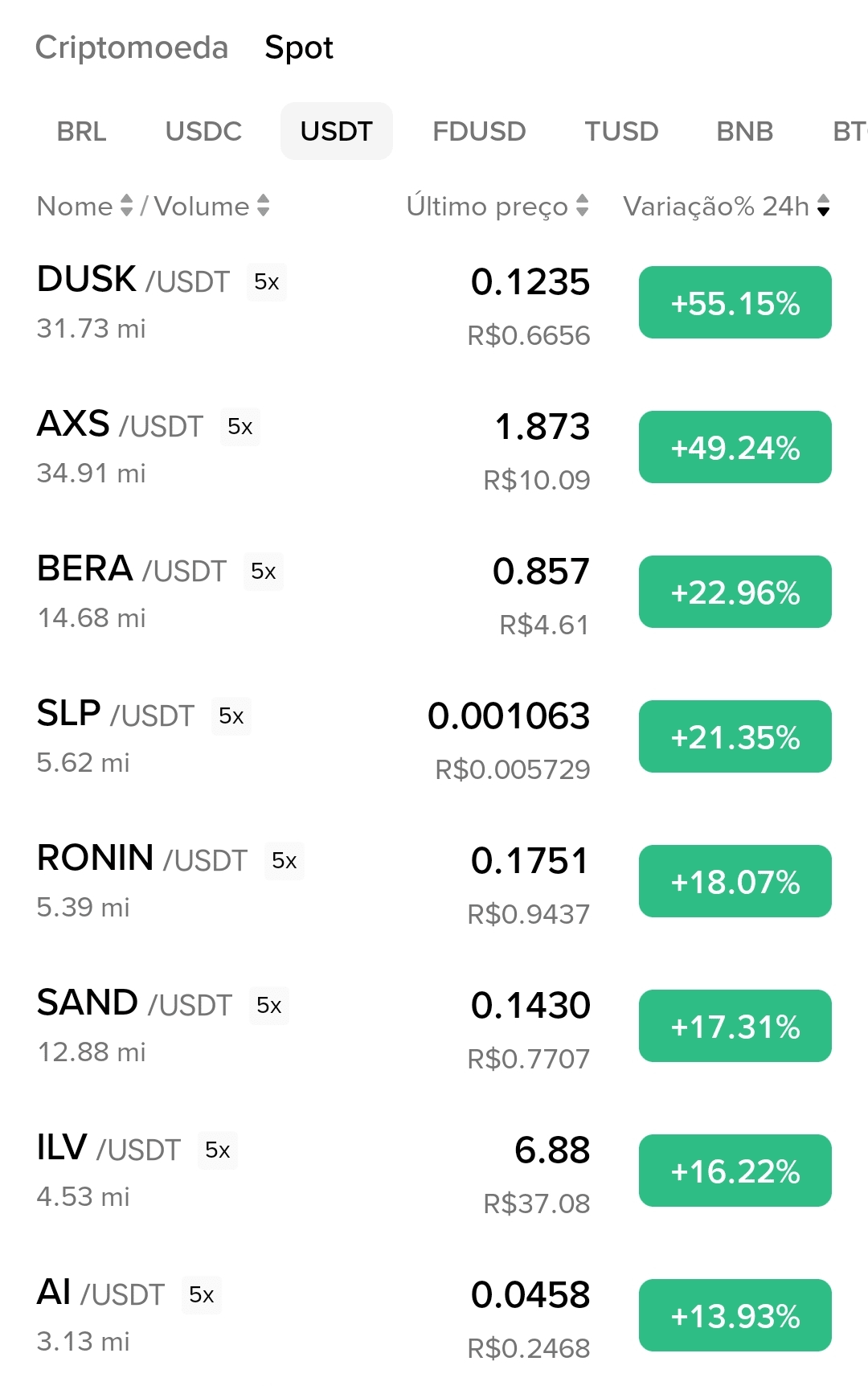Viewport: 868px width, 1386px height.
Task: Switch to FDUSD pairs
Action: click(x=479, y=131)
